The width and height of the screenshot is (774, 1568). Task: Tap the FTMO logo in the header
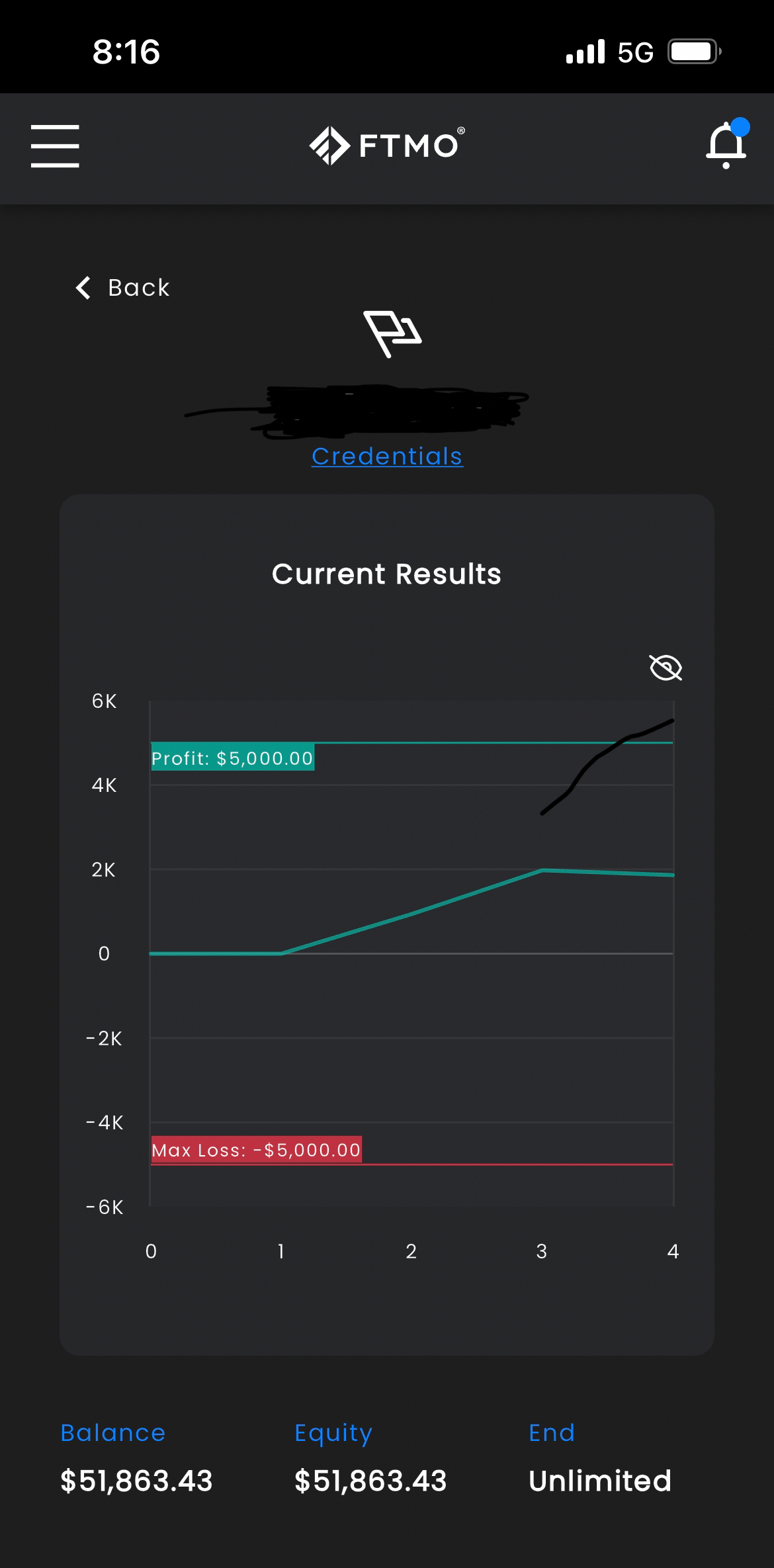[387, 145]
